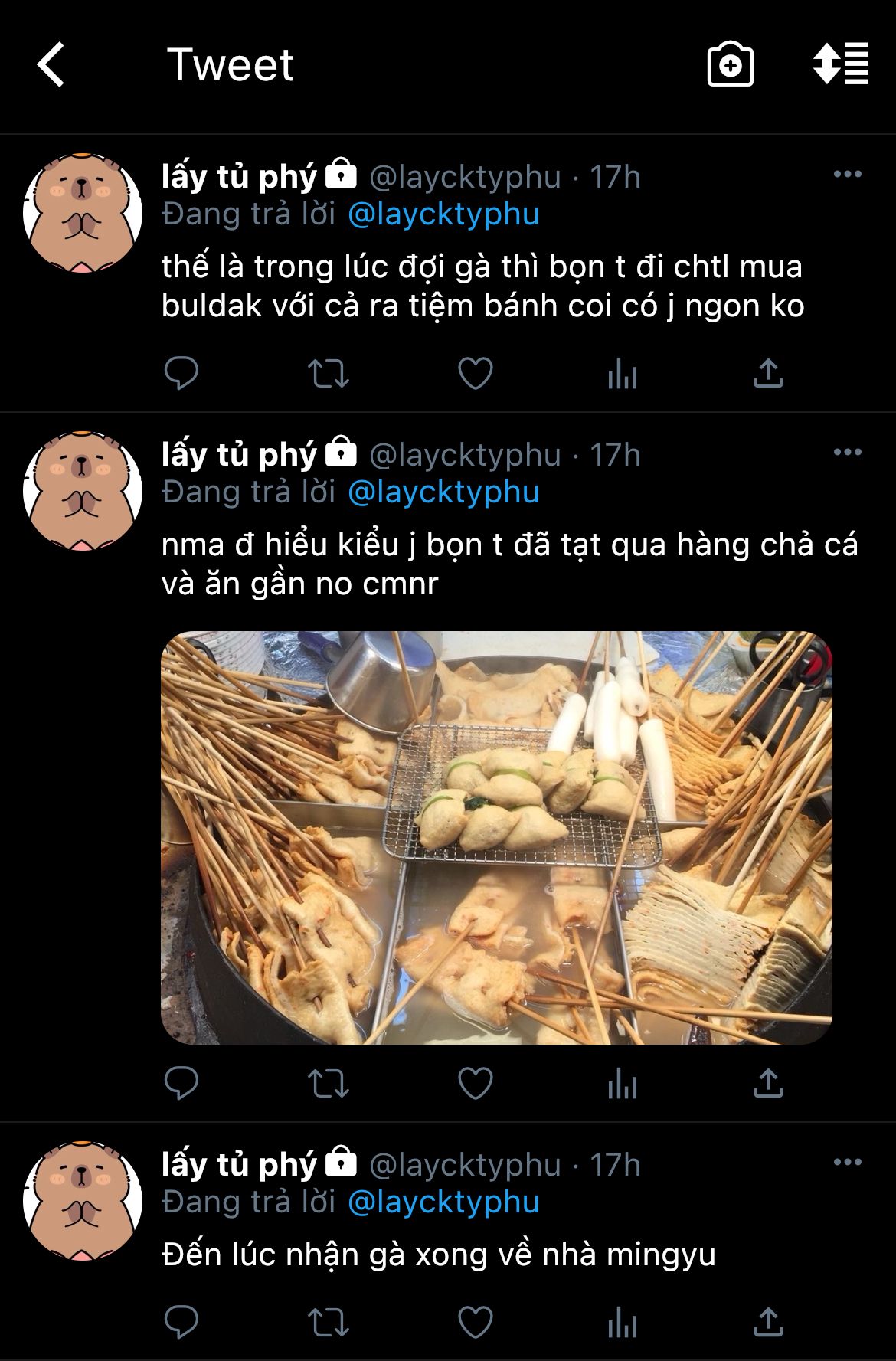
Task: Like the tweet about nhà mingyu
Action: pyautogui.click(x=475, y=1323)
